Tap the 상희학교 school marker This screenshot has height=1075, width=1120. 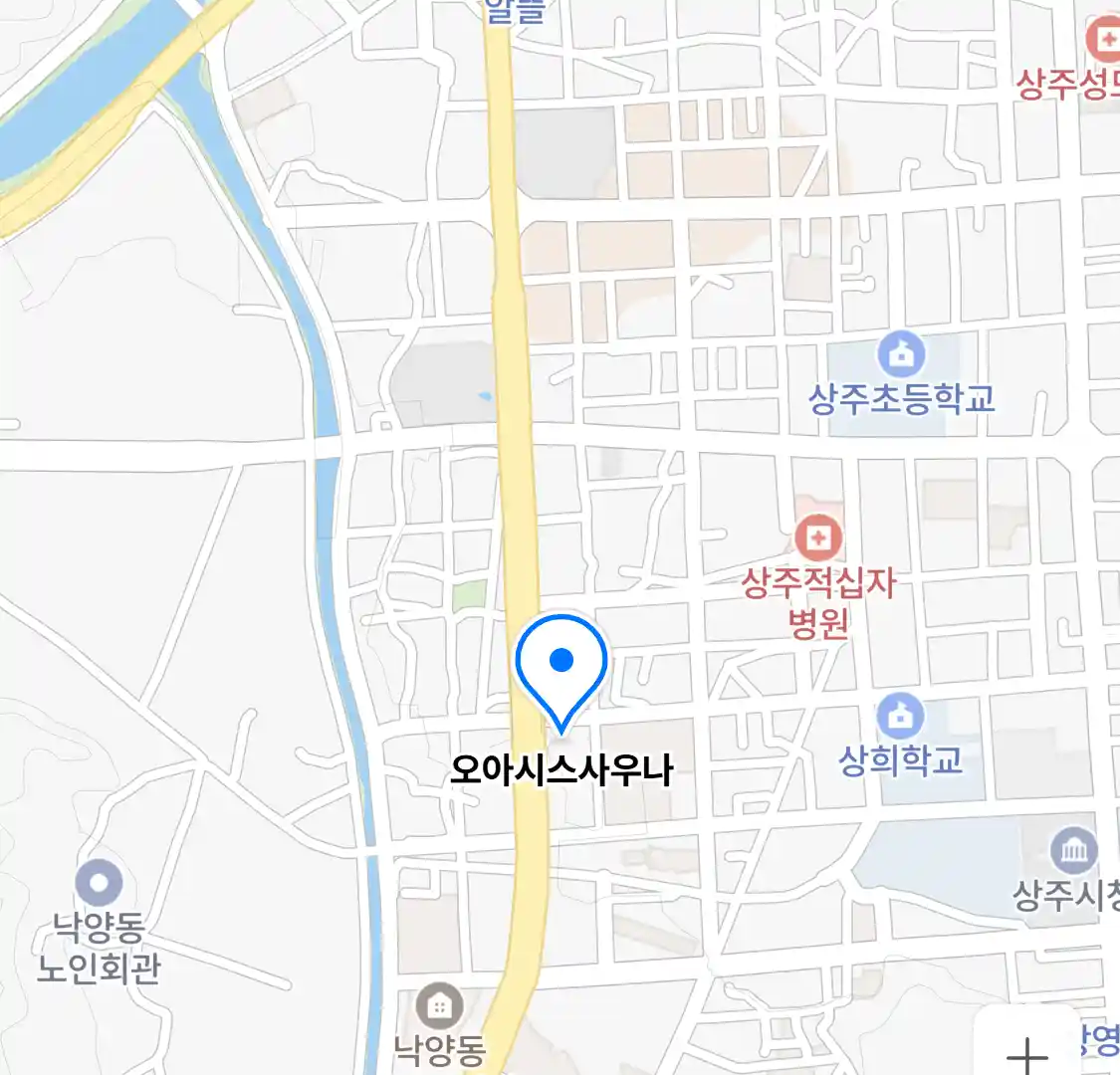pos(900,714)
